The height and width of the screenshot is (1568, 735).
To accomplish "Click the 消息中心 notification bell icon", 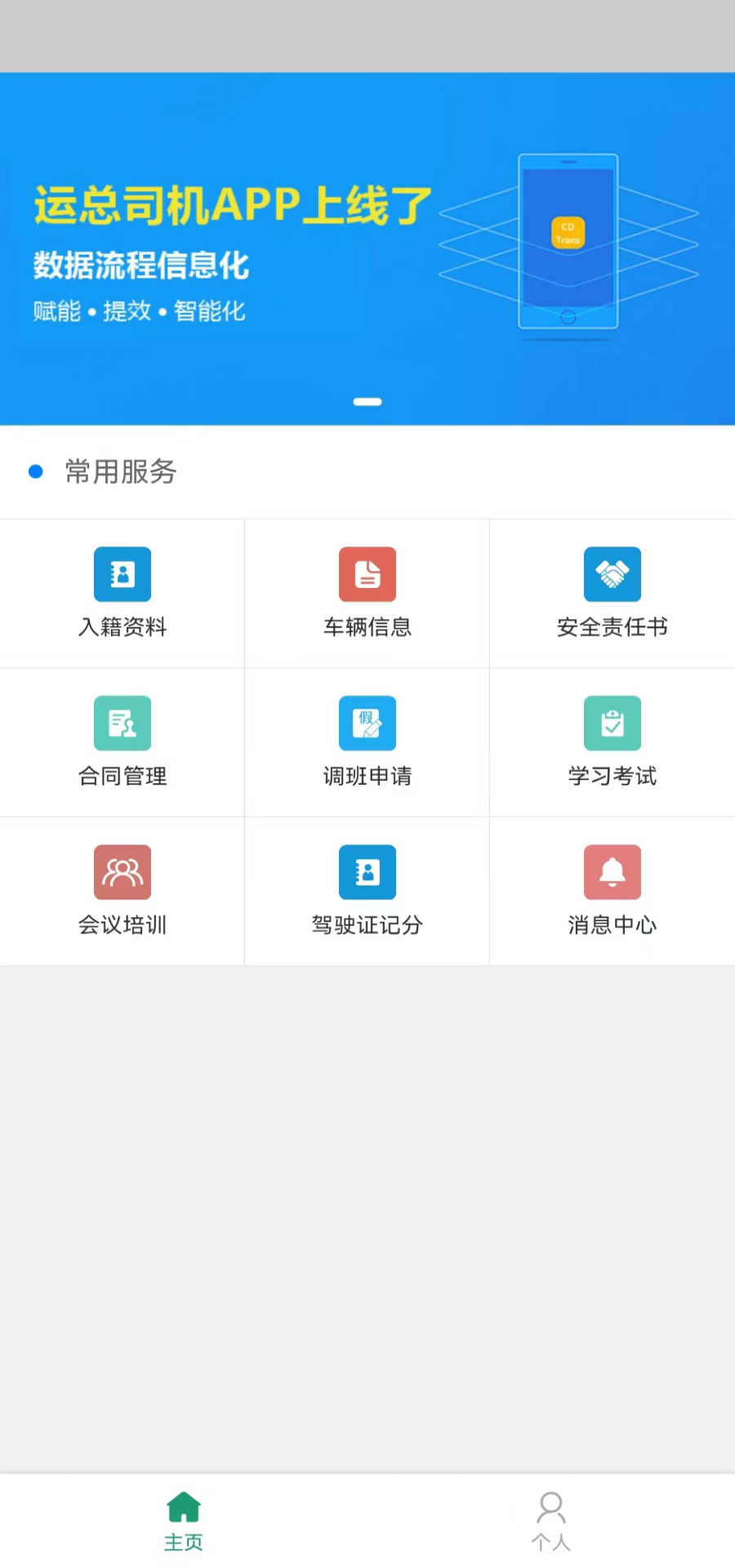I will [612, 872].
